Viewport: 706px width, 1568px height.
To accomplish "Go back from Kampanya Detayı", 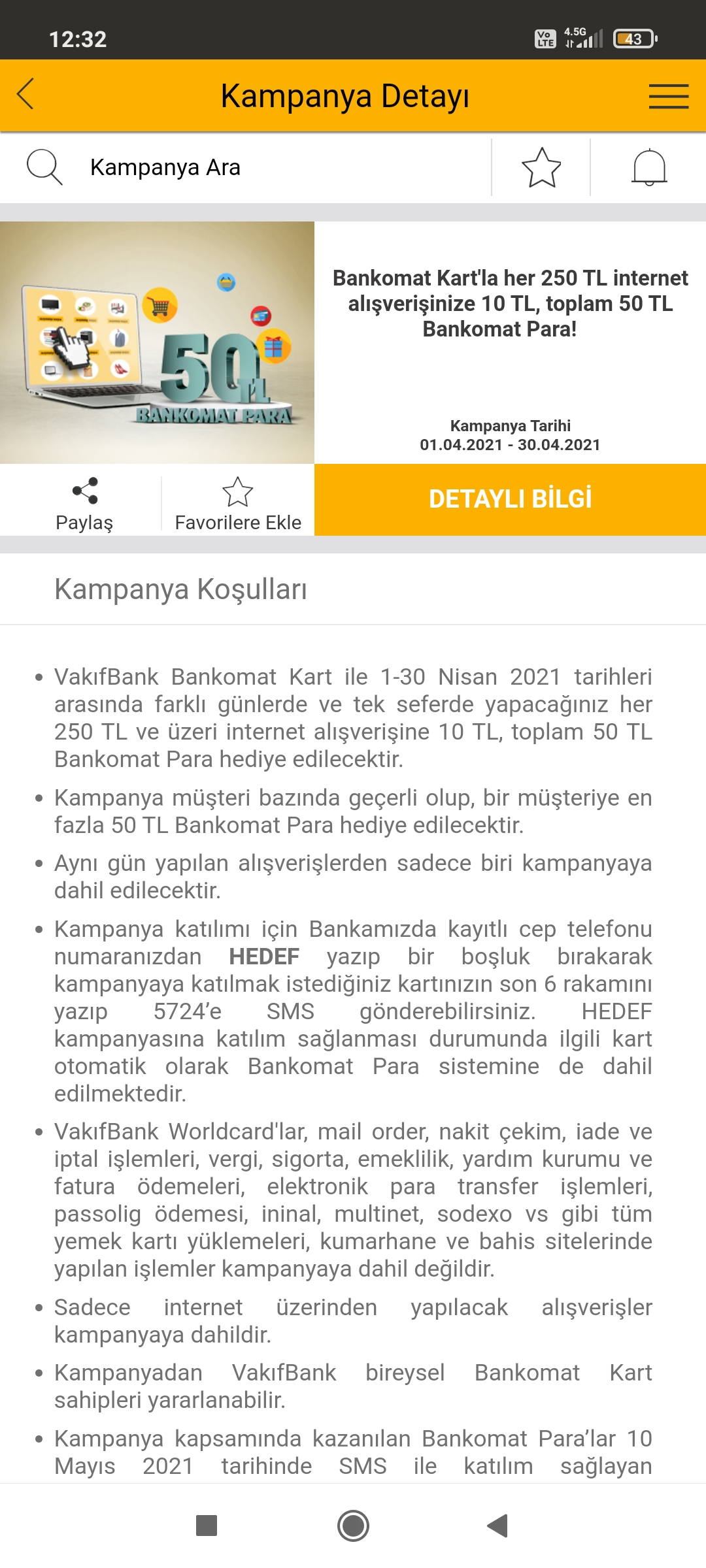I will pos(26,95).
